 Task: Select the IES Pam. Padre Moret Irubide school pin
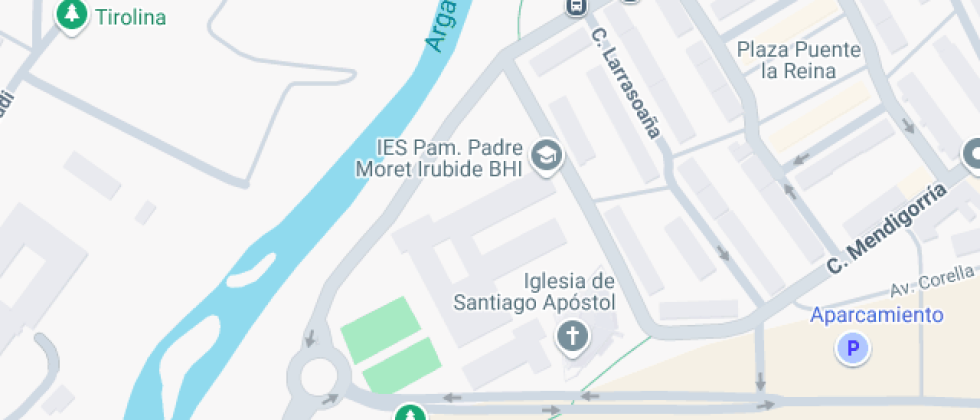click(x=547, y=155)
